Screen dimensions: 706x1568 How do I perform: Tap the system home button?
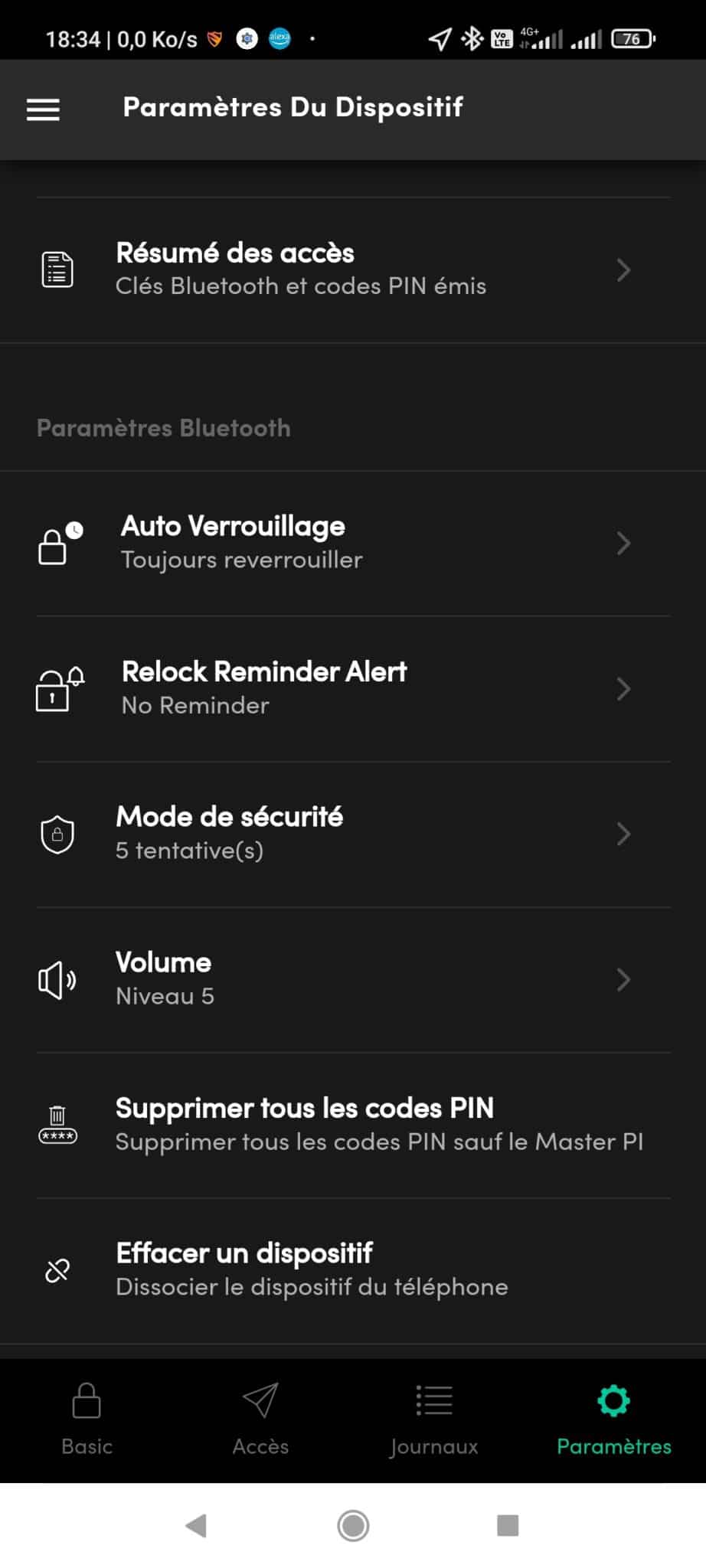pyautogui.click(x=353, y=1525)
